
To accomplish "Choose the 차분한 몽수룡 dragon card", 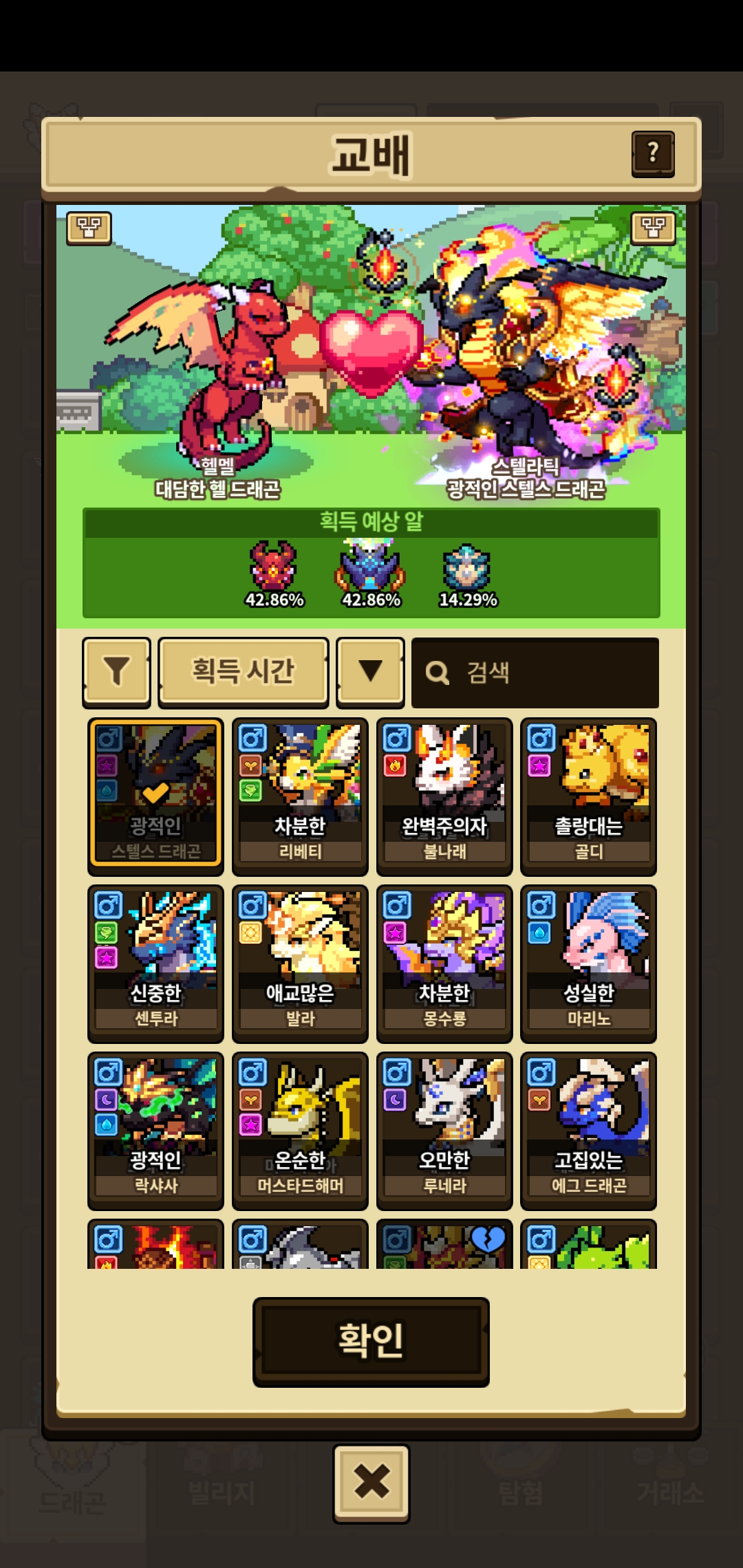I will tap(444, 963).
